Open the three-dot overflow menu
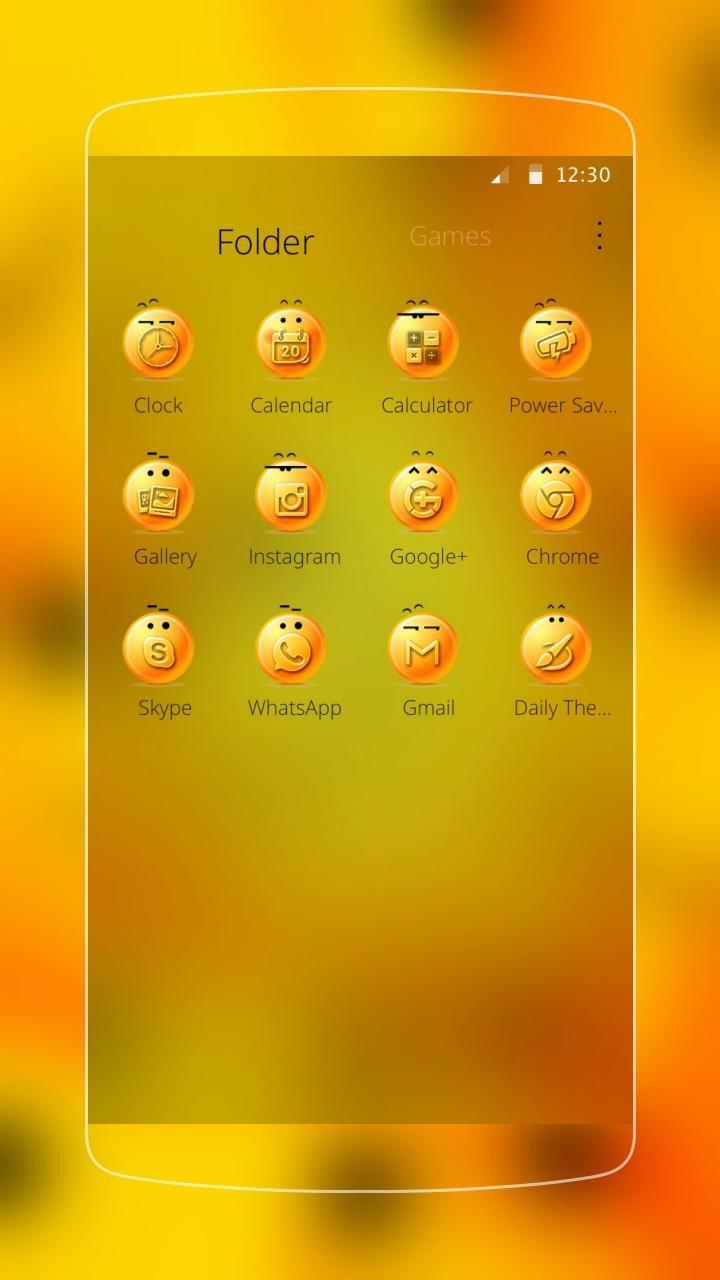This screenshot has width=720, height=1280. [598, 236]
